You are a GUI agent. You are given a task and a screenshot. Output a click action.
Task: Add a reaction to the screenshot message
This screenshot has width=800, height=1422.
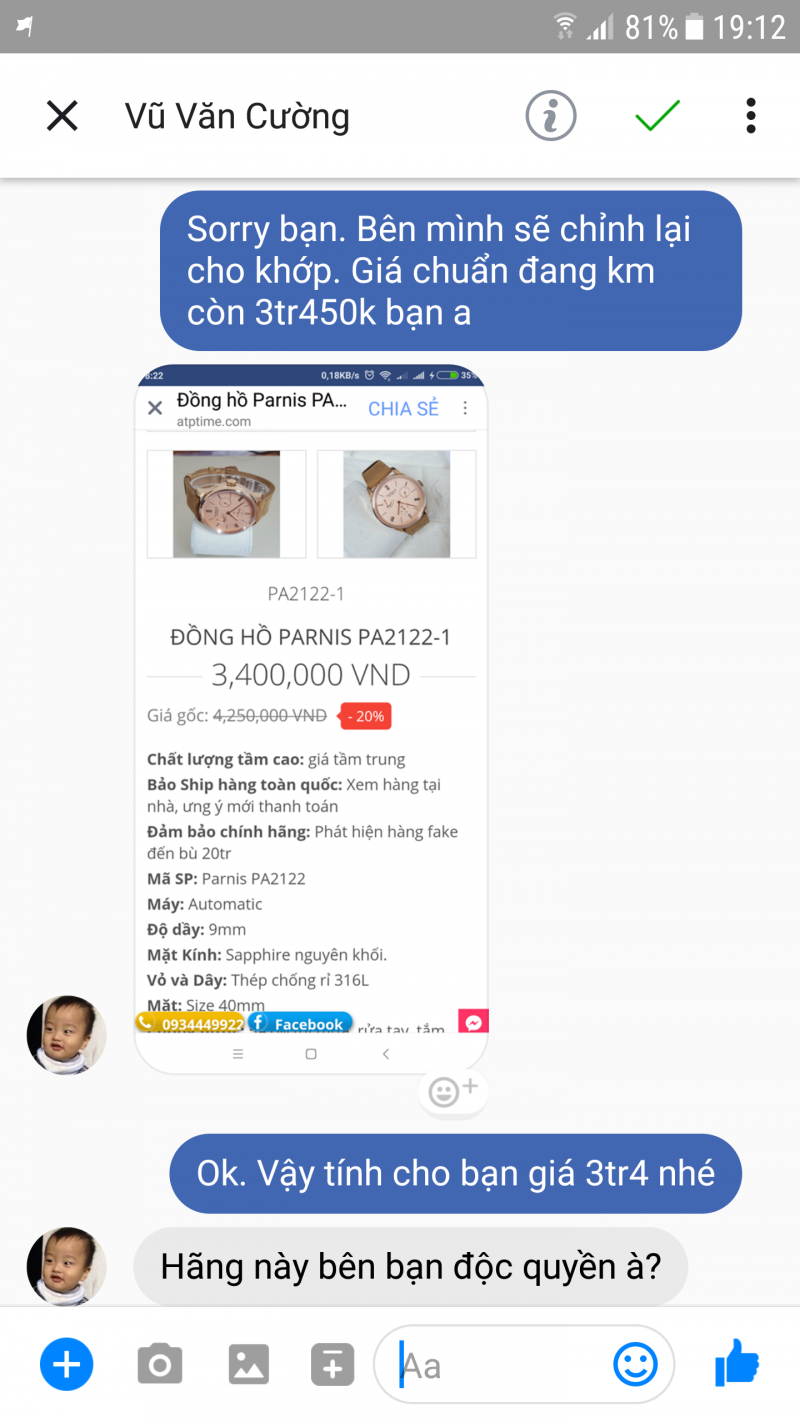tap(453, 1090)
